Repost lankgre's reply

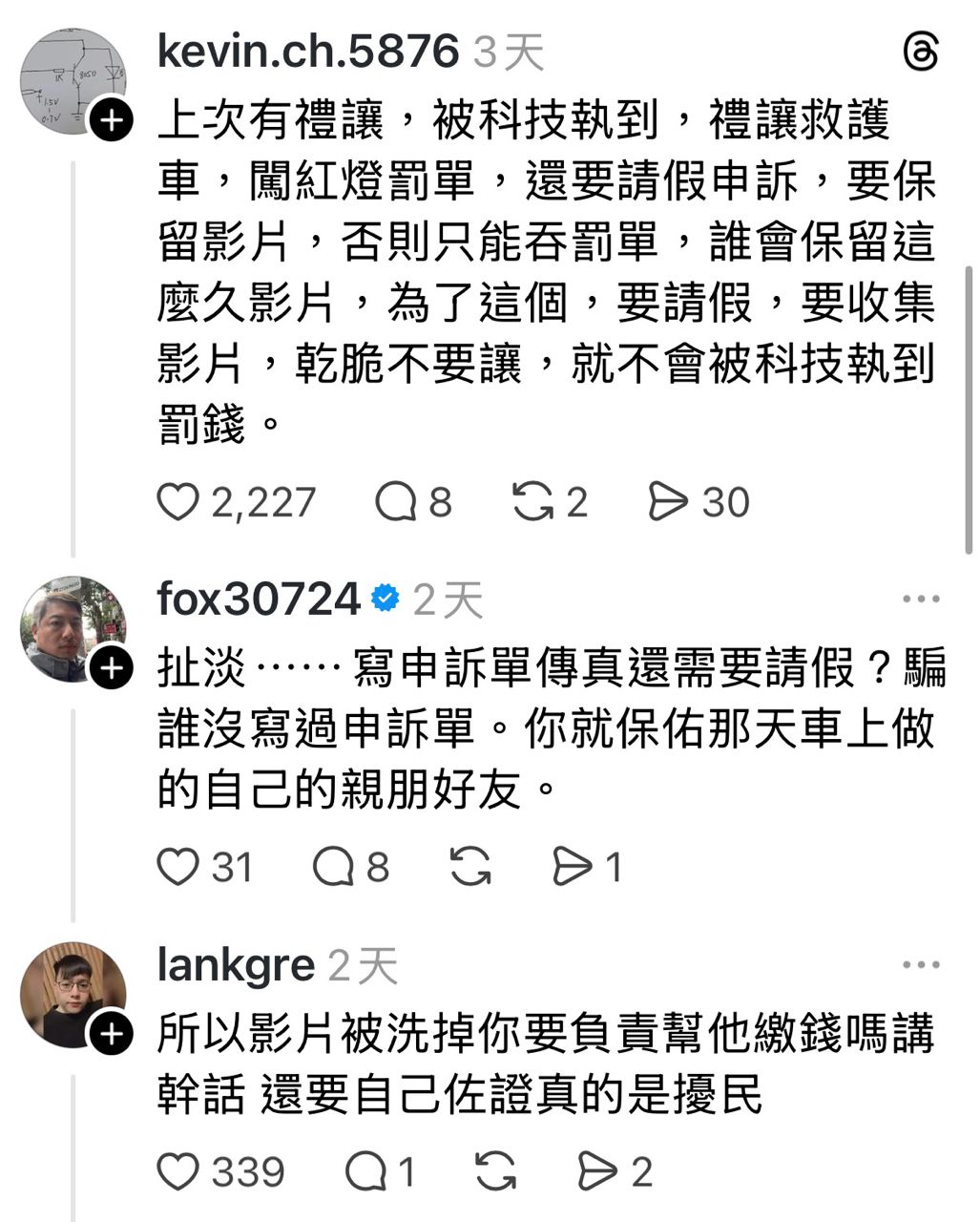point(495,1171)
